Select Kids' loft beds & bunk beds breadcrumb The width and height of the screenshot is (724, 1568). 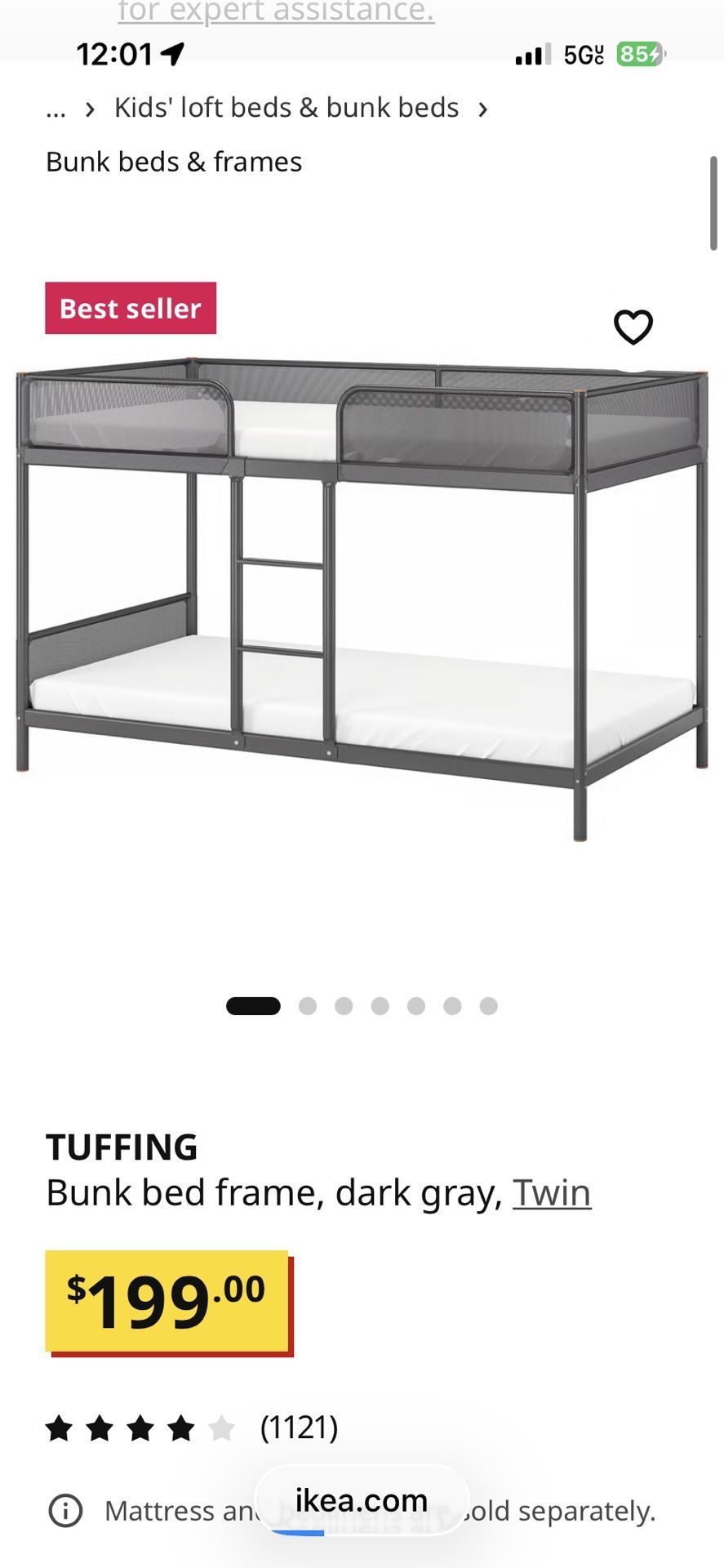[286, 108]
